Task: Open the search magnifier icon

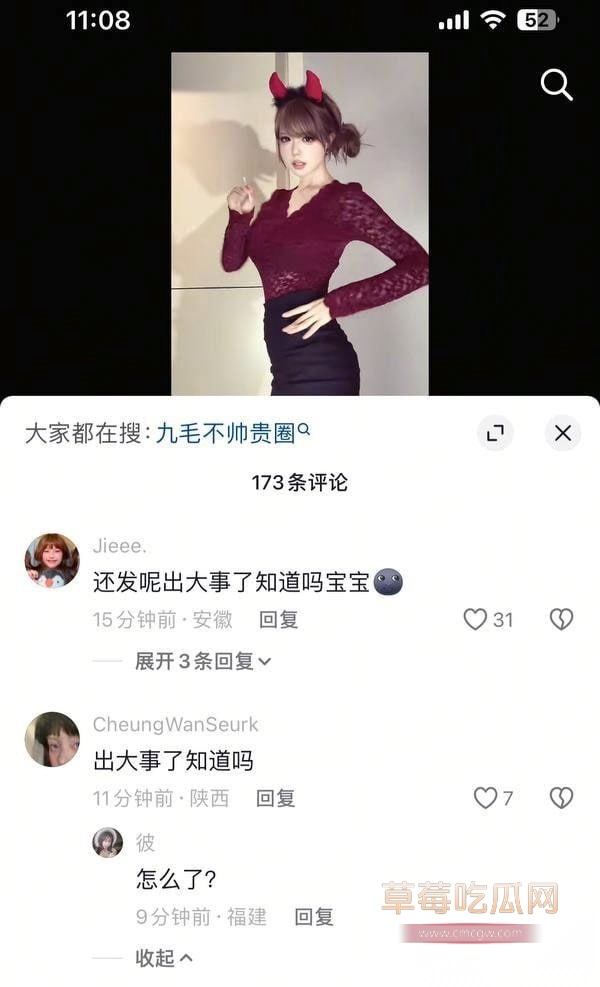Action: [x=556, y=85]
